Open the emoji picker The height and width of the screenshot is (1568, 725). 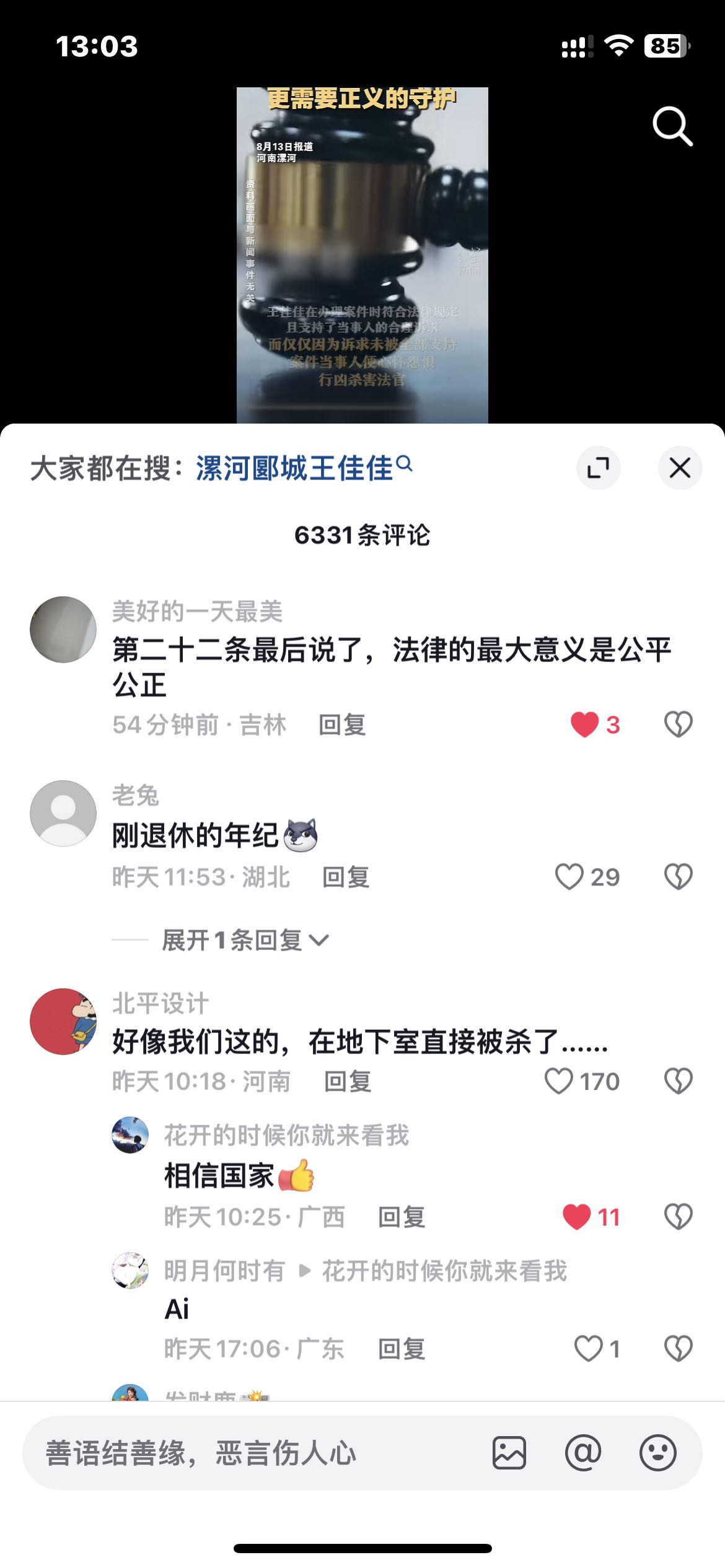tap(657, 1453)
